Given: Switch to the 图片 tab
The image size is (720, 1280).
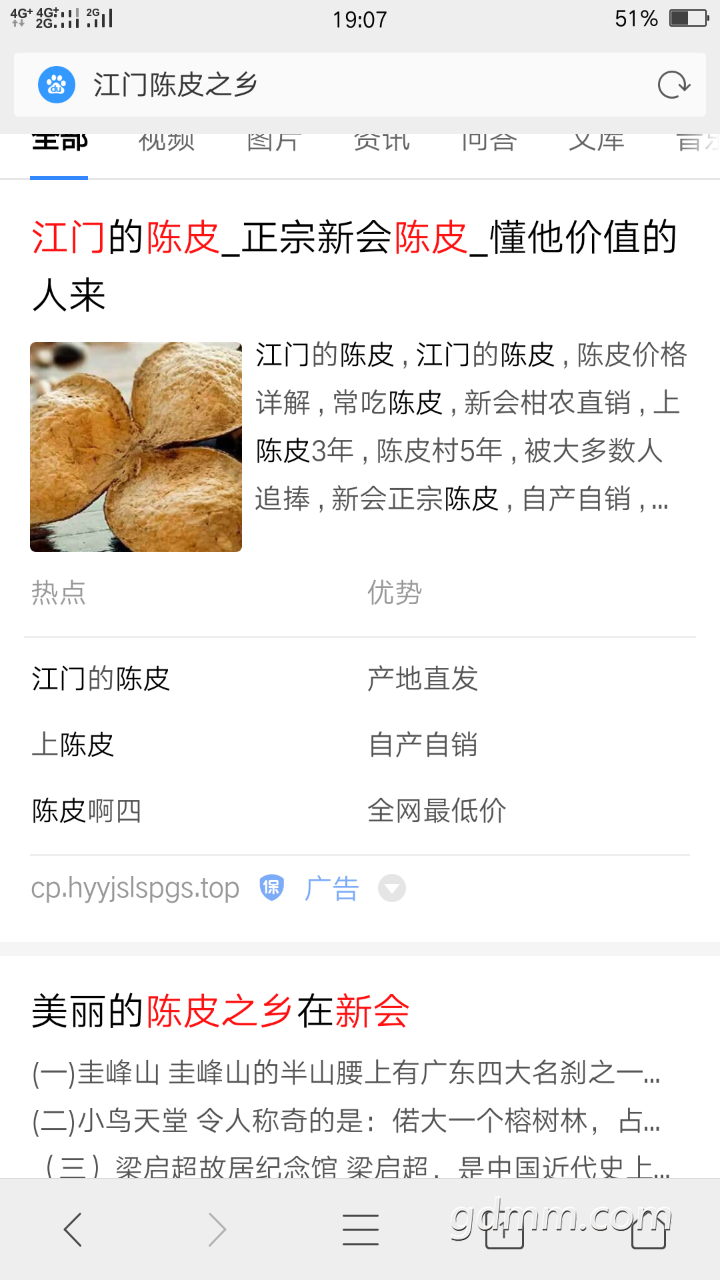Looking at the screenshot, I should click(273, 145).
